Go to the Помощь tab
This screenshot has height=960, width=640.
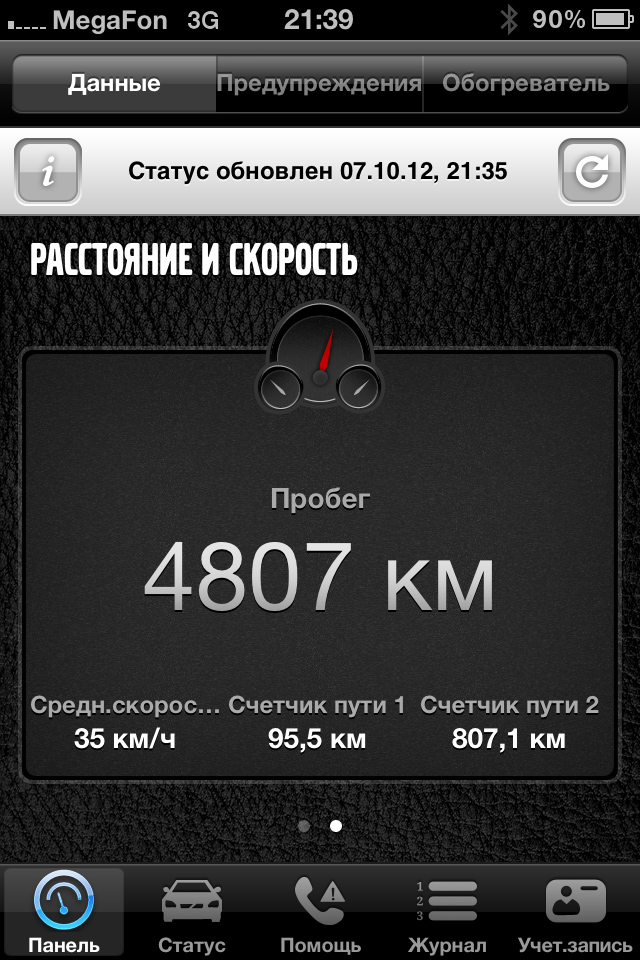click(x=320, y=912)
